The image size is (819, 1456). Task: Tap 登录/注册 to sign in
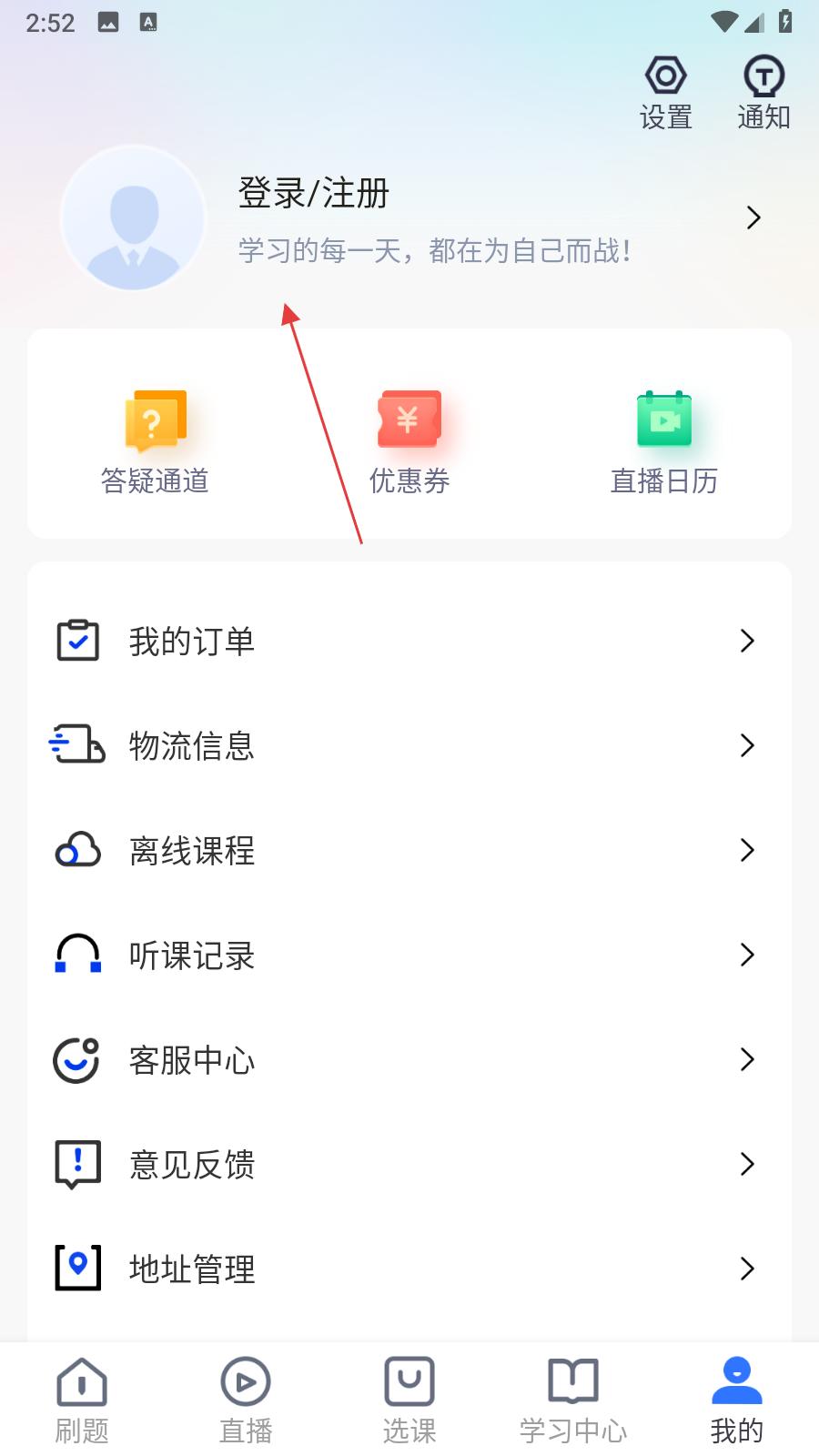tap(314, 194)
